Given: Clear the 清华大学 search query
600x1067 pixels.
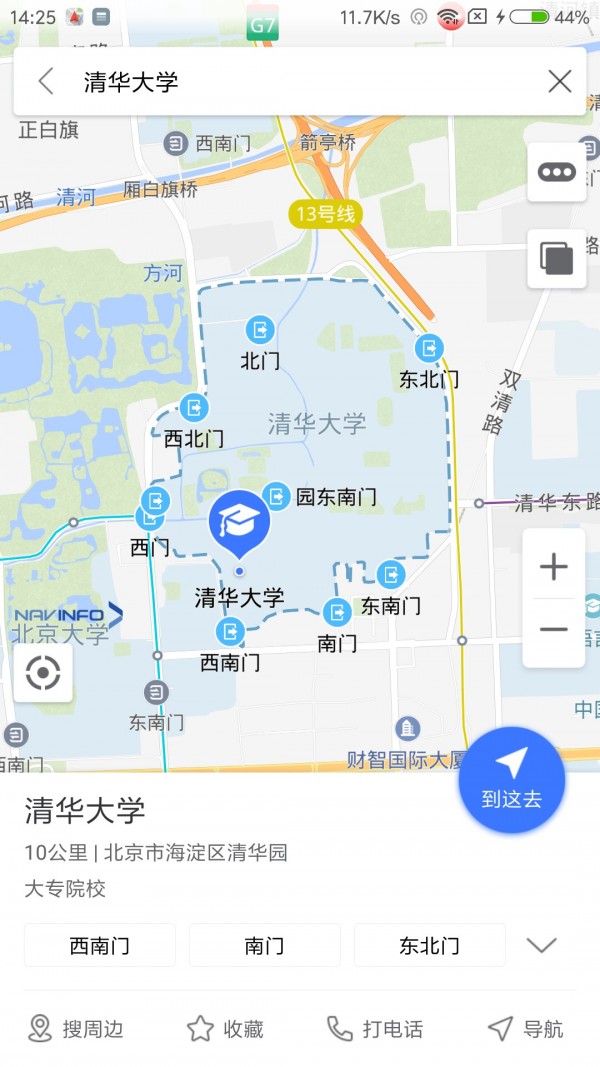Looking at the screenshot, I should click(x=560, y=82).
